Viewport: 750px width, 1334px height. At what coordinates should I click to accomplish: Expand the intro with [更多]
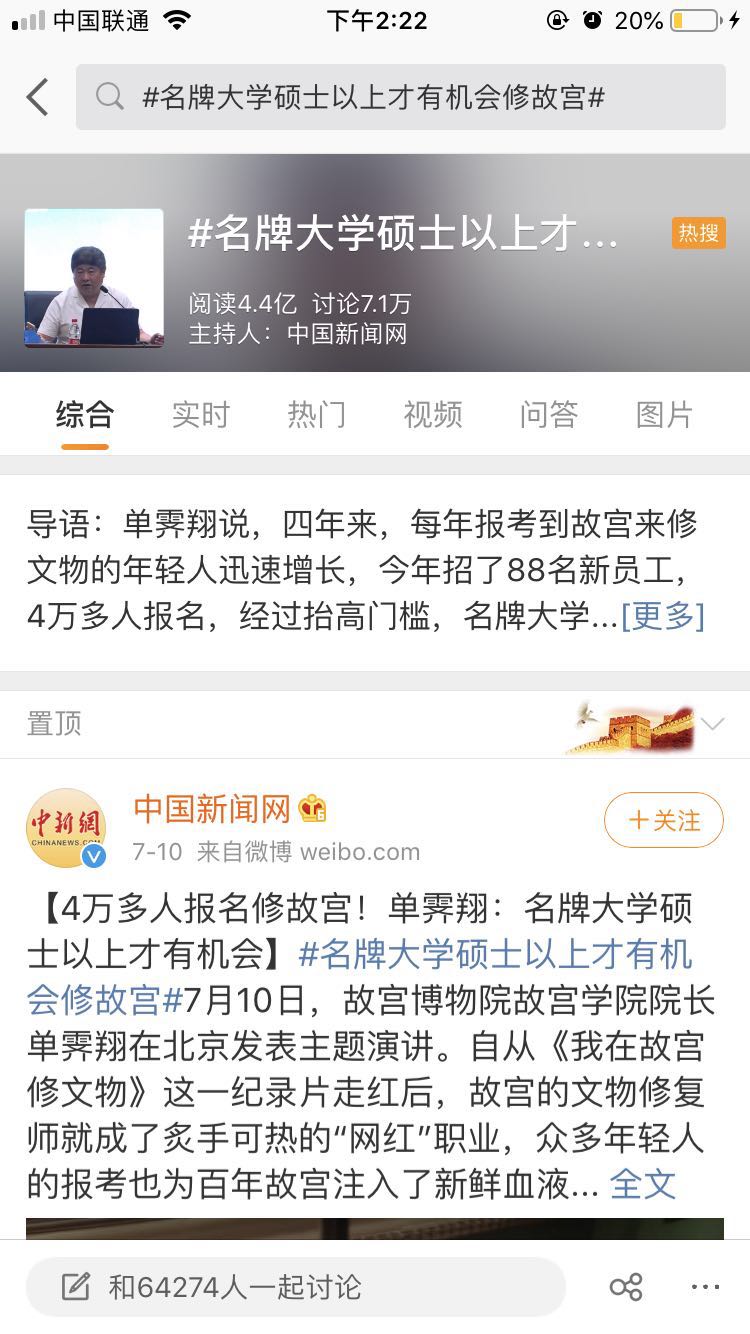tap(662, 616)
